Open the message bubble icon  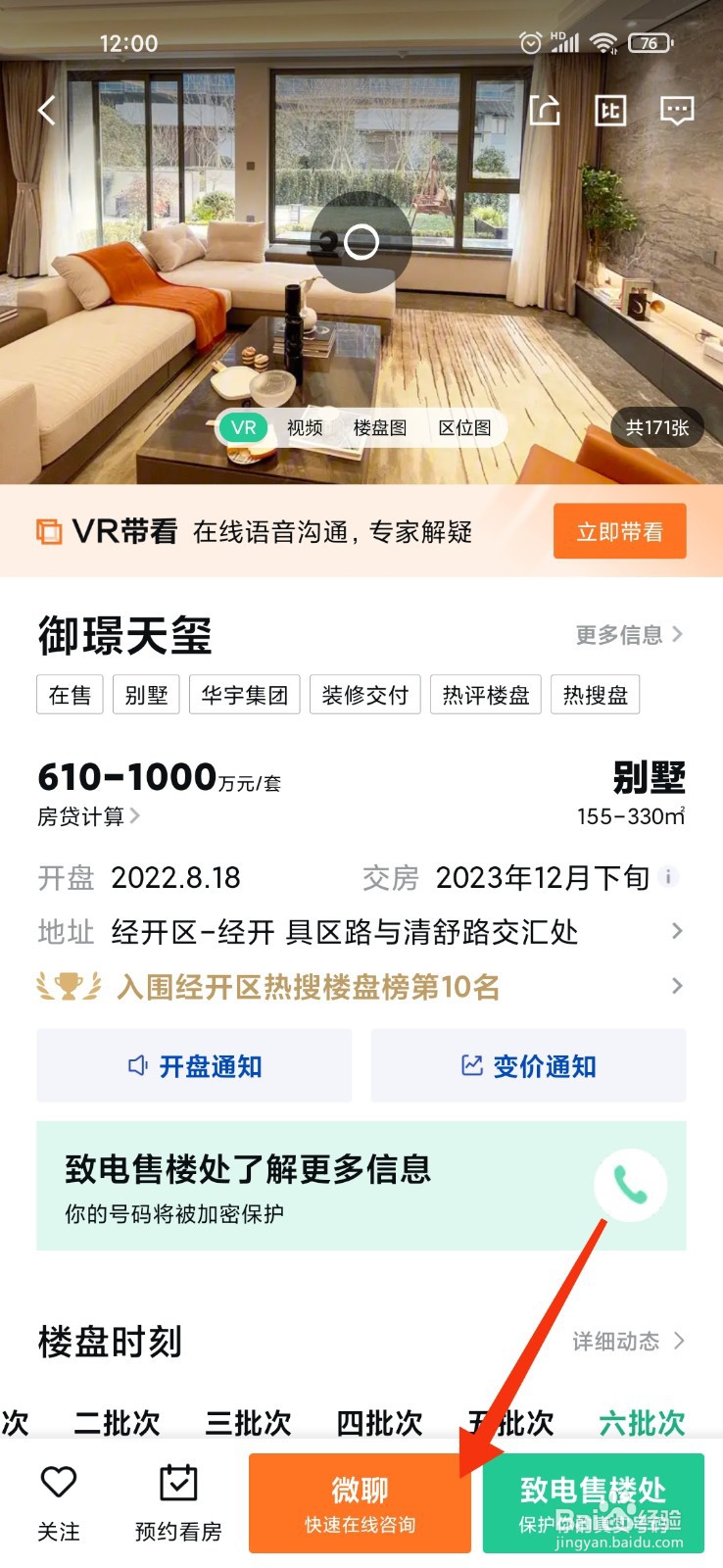pyautogui.click(x=677, y=111)
